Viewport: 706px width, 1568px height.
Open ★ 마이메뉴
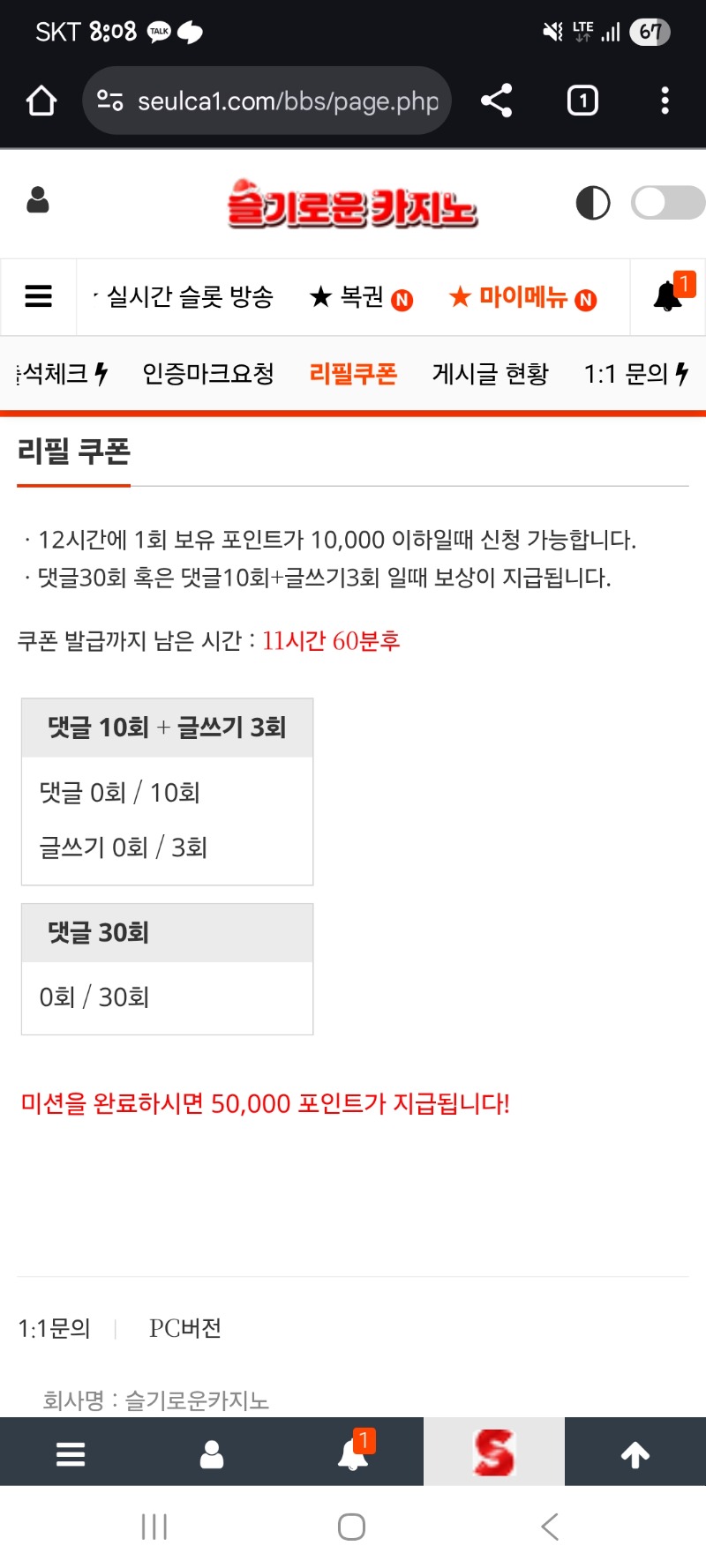[522, 297]
